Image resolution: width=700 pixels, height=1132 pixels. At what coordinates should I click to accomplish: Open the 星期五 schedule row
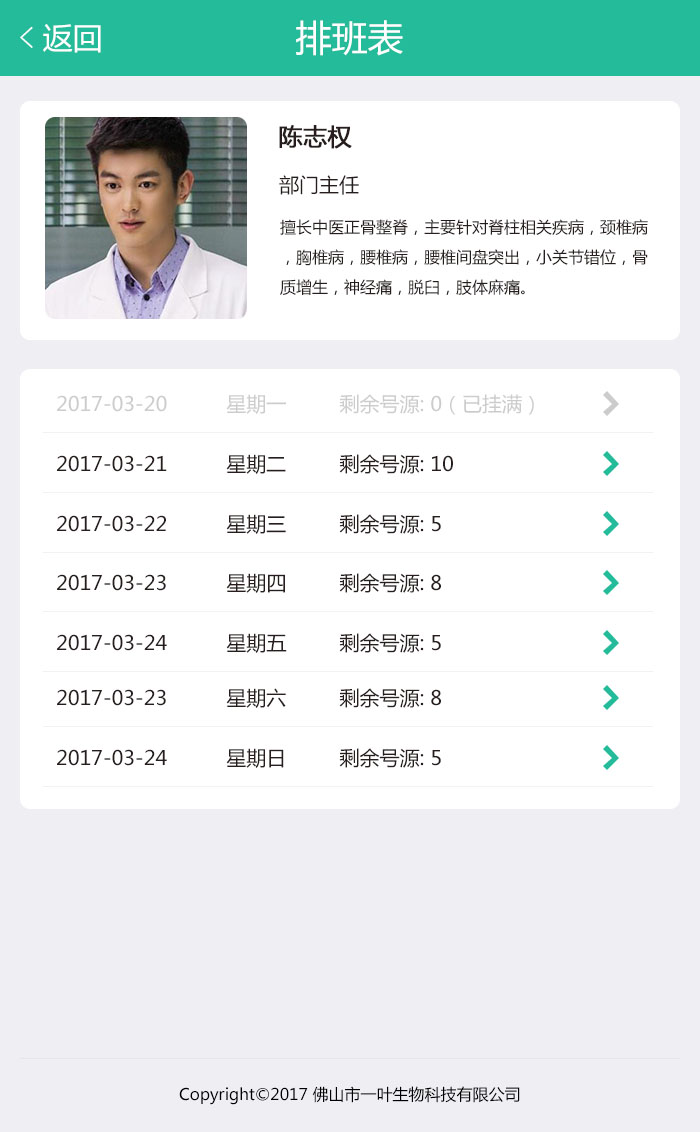coord(348,643)
